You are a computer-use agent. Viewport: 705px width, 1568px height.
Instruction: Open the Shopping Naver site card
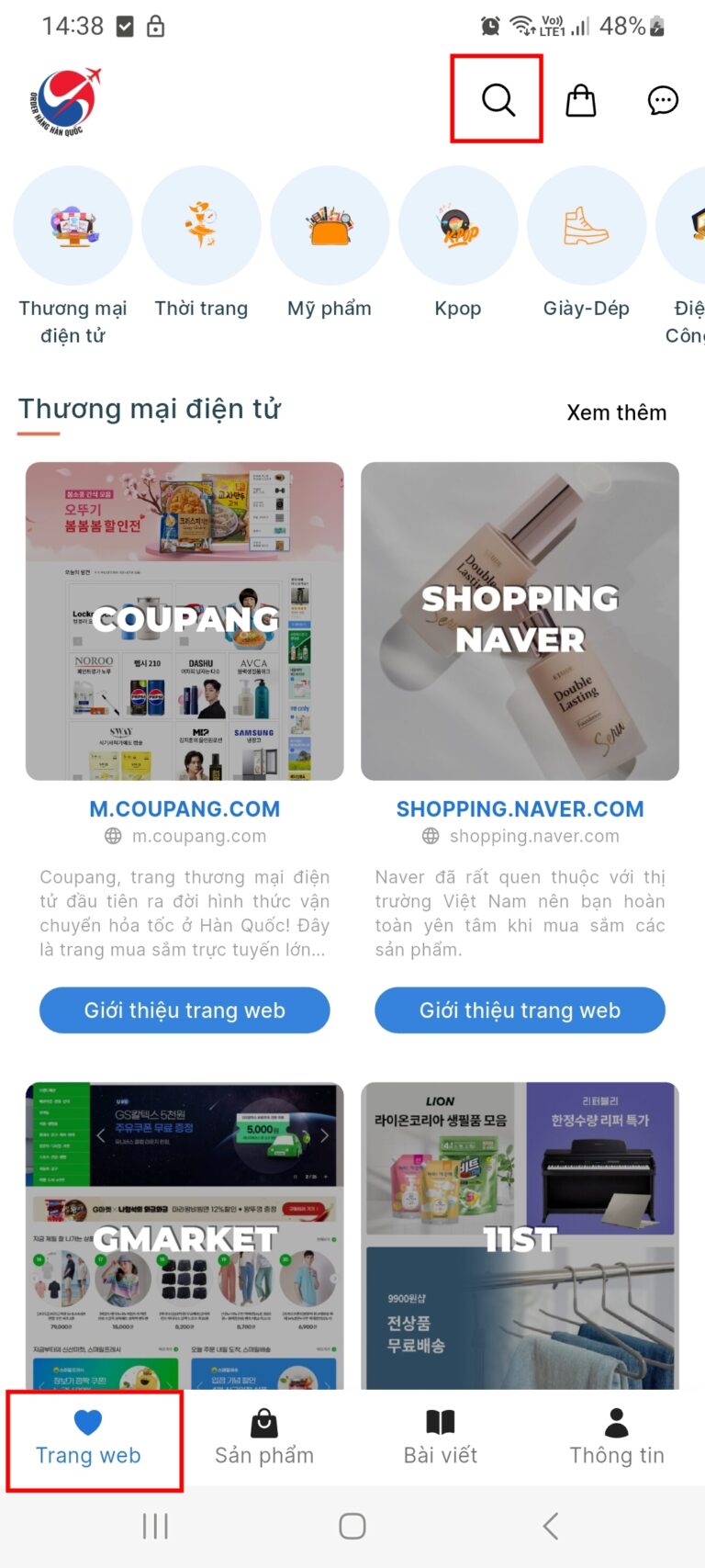click(x=520, y=621)
